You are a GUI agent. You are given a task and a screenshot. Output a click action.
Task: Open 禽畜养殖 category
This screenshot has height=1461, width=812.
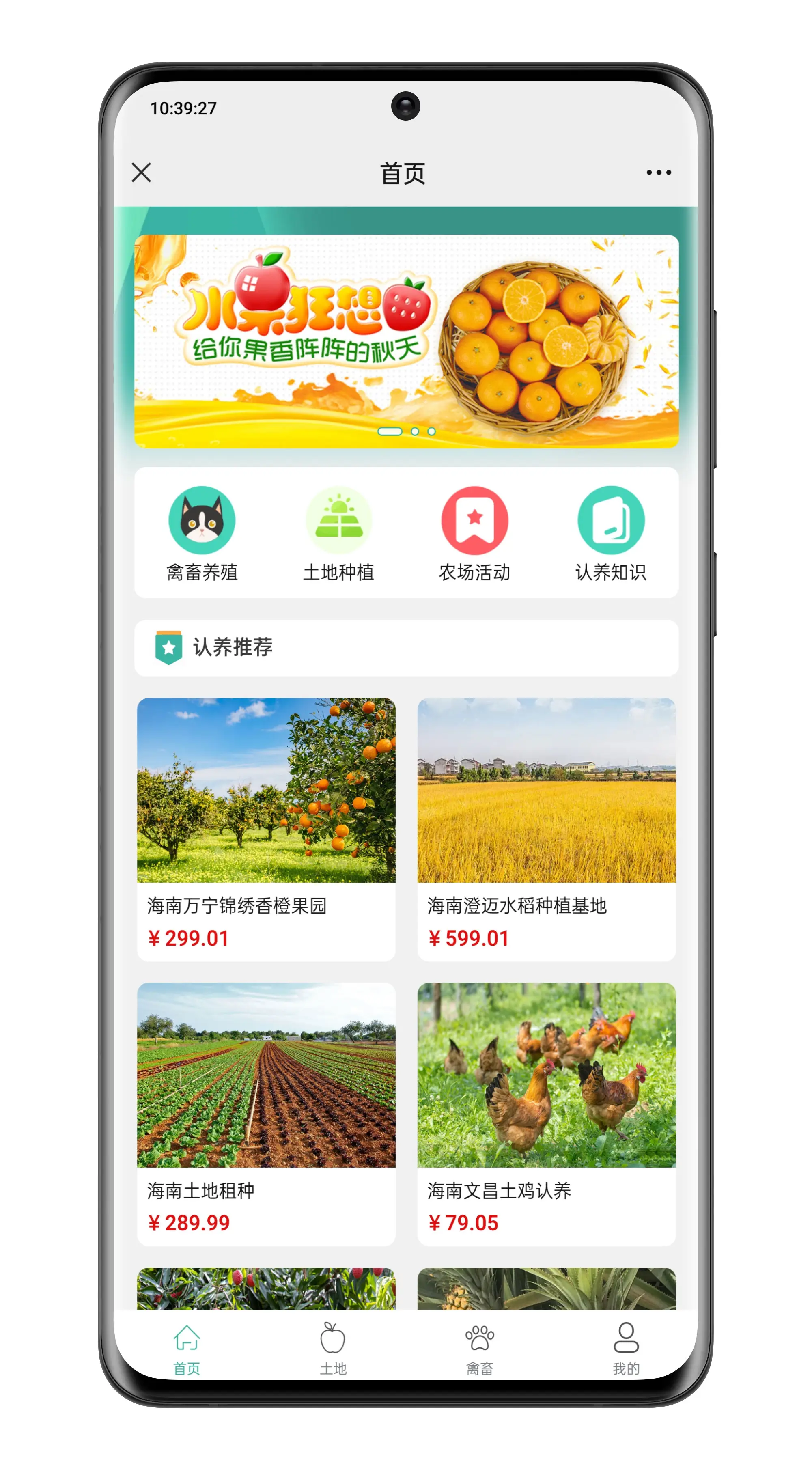coord(202,533)
